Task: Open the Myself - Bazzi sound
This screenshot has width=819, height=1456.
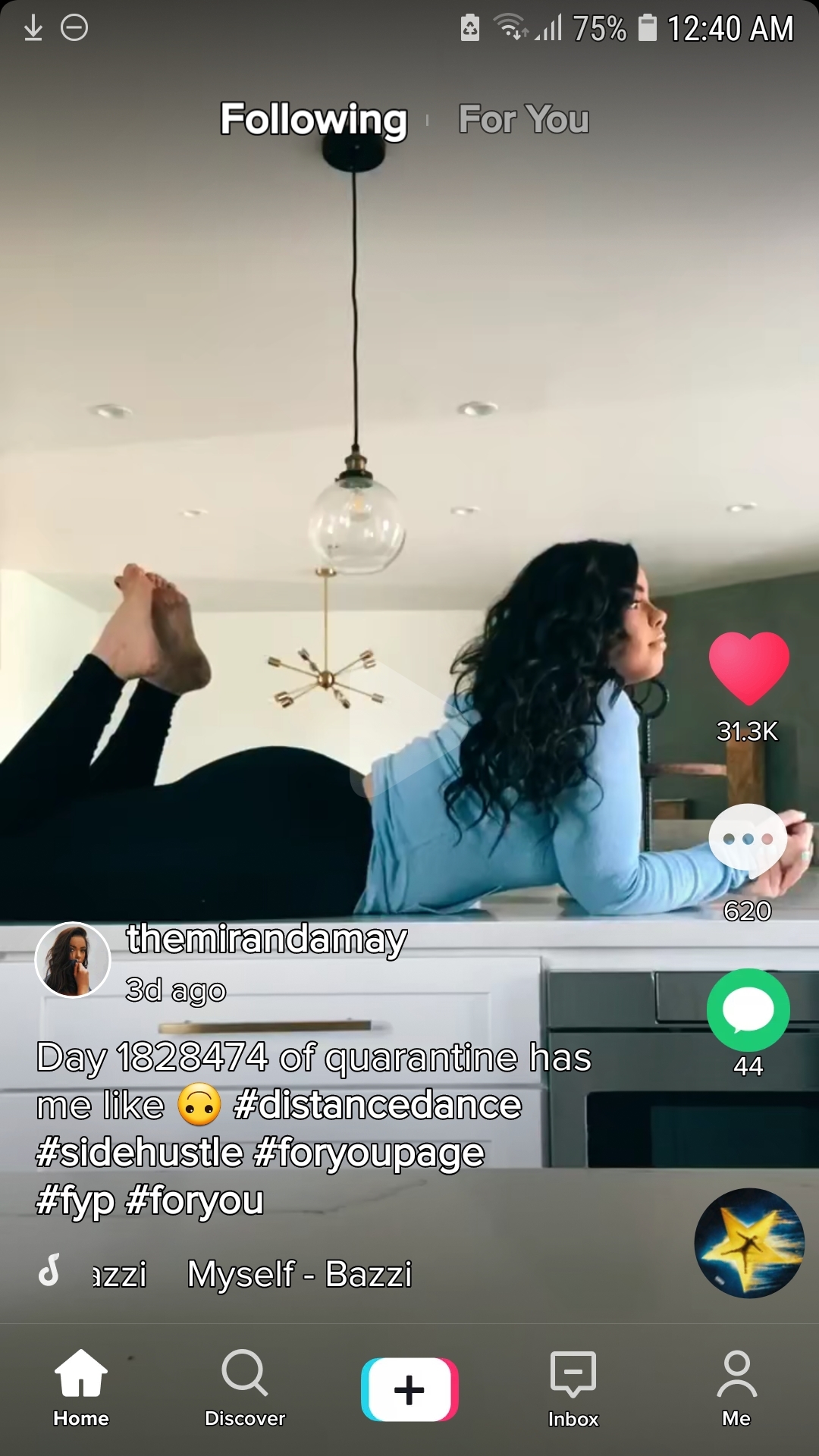Action: 300,1274
